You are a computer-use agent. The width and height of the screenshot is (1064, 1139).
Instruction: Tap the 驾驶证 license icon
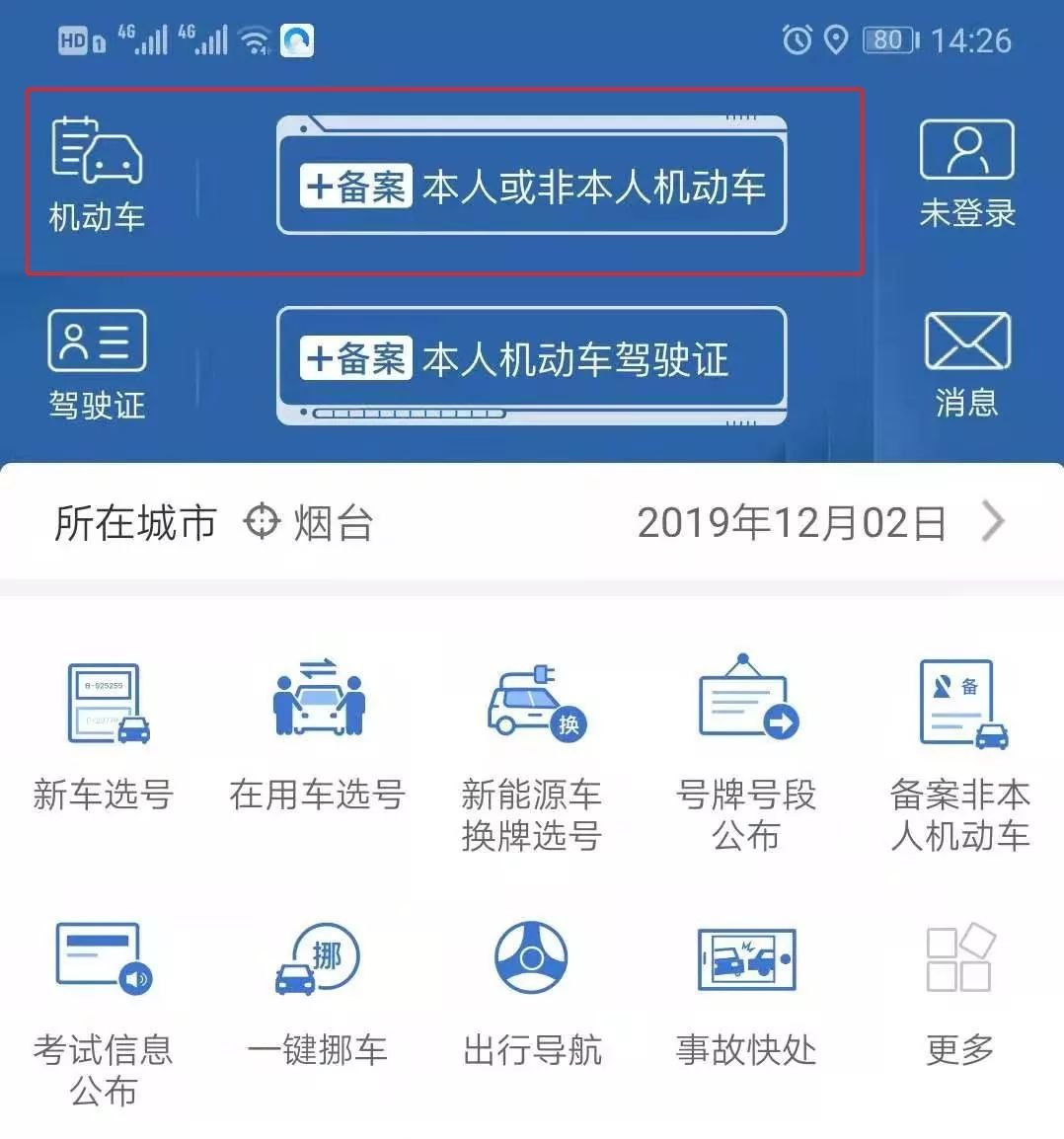point(97,363)
